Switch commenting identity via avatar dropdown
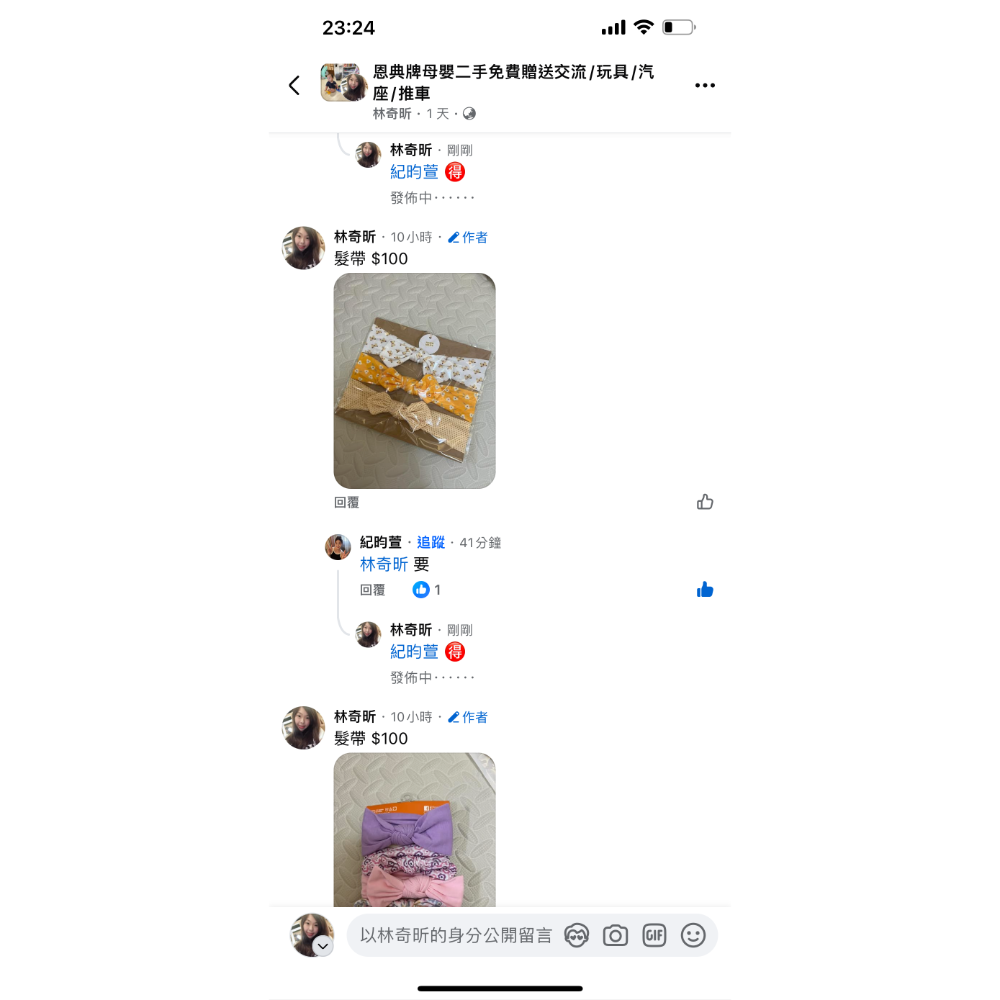1000x1000 pixels. click(x=322, y=945)
